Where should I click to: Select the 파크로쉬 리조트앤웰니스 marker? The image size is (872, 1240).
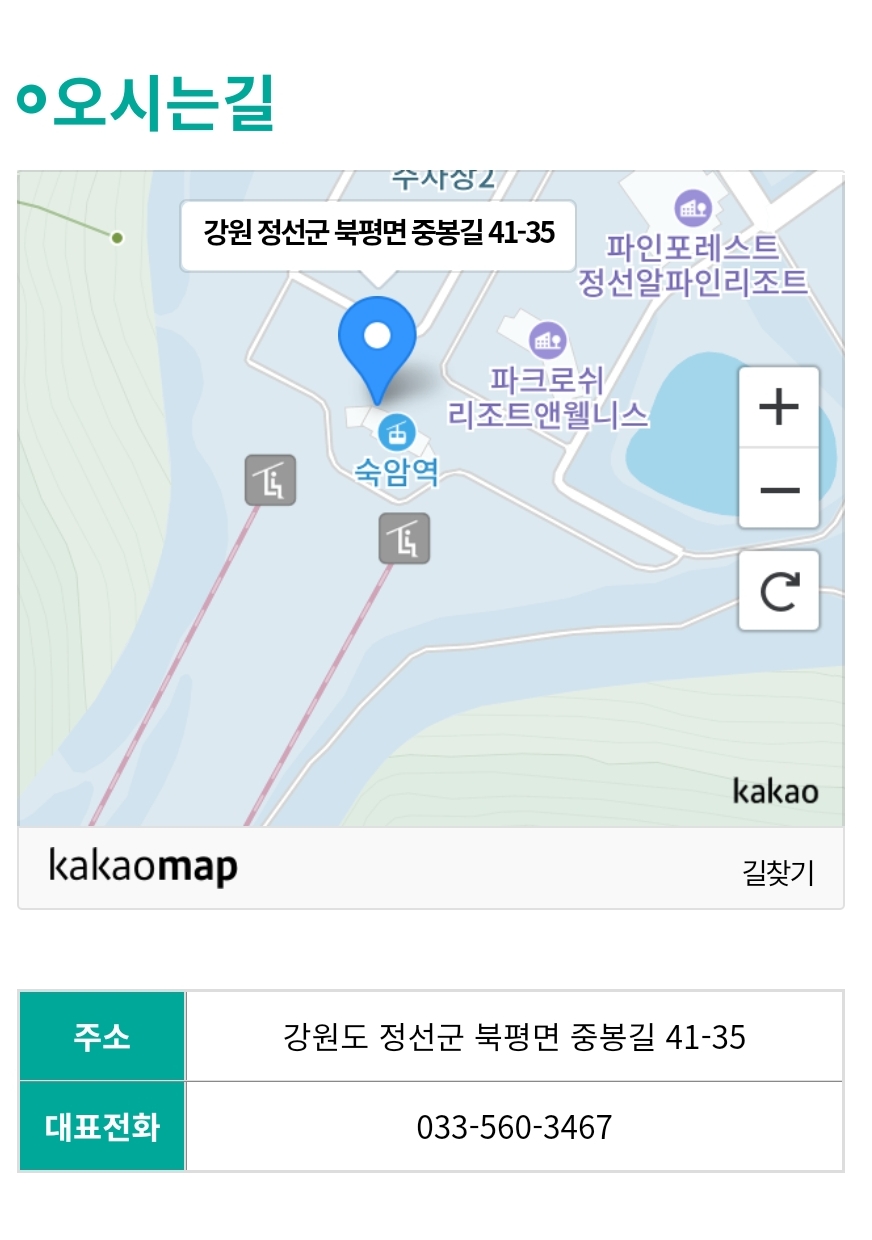coord(546,341)
